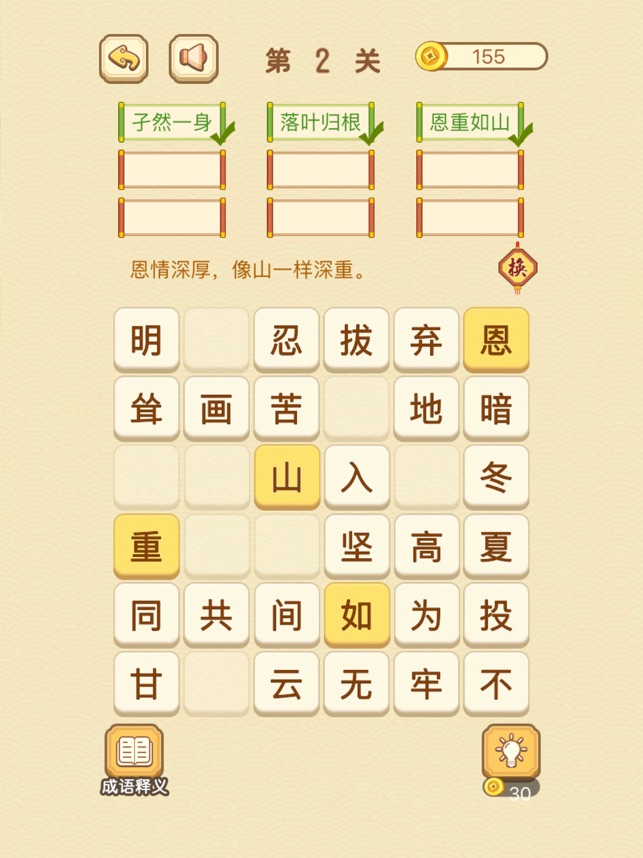Pick the 苦 character tile

click(x=286, y=409)
